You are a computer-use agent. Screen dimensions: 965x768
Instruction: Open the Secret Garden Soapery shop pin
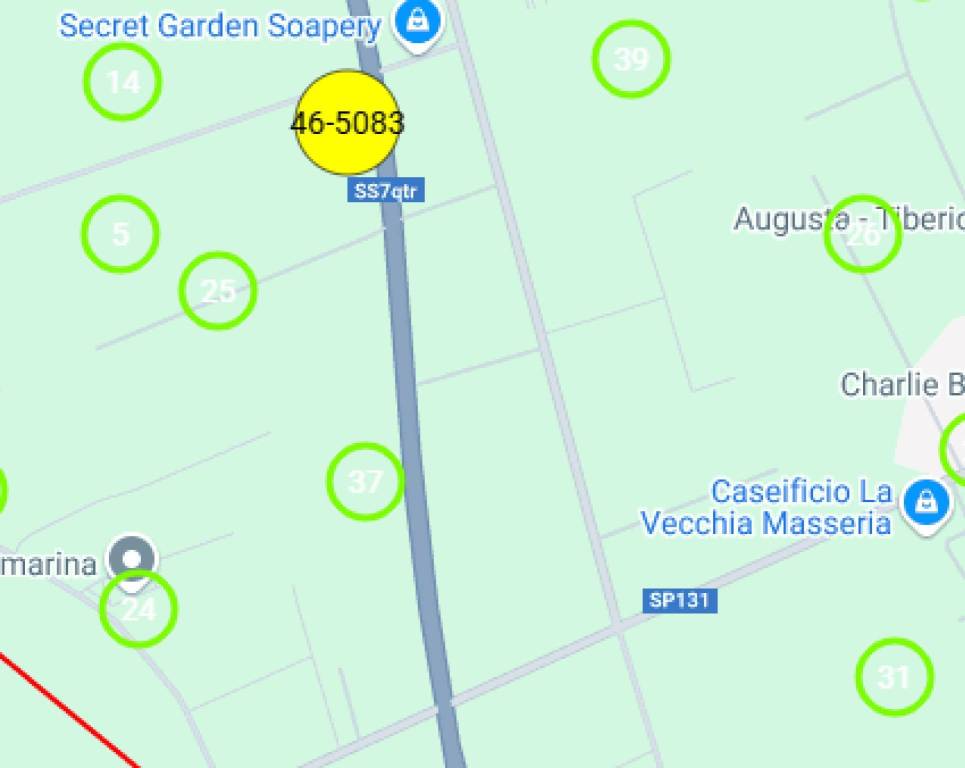point(418,20)
